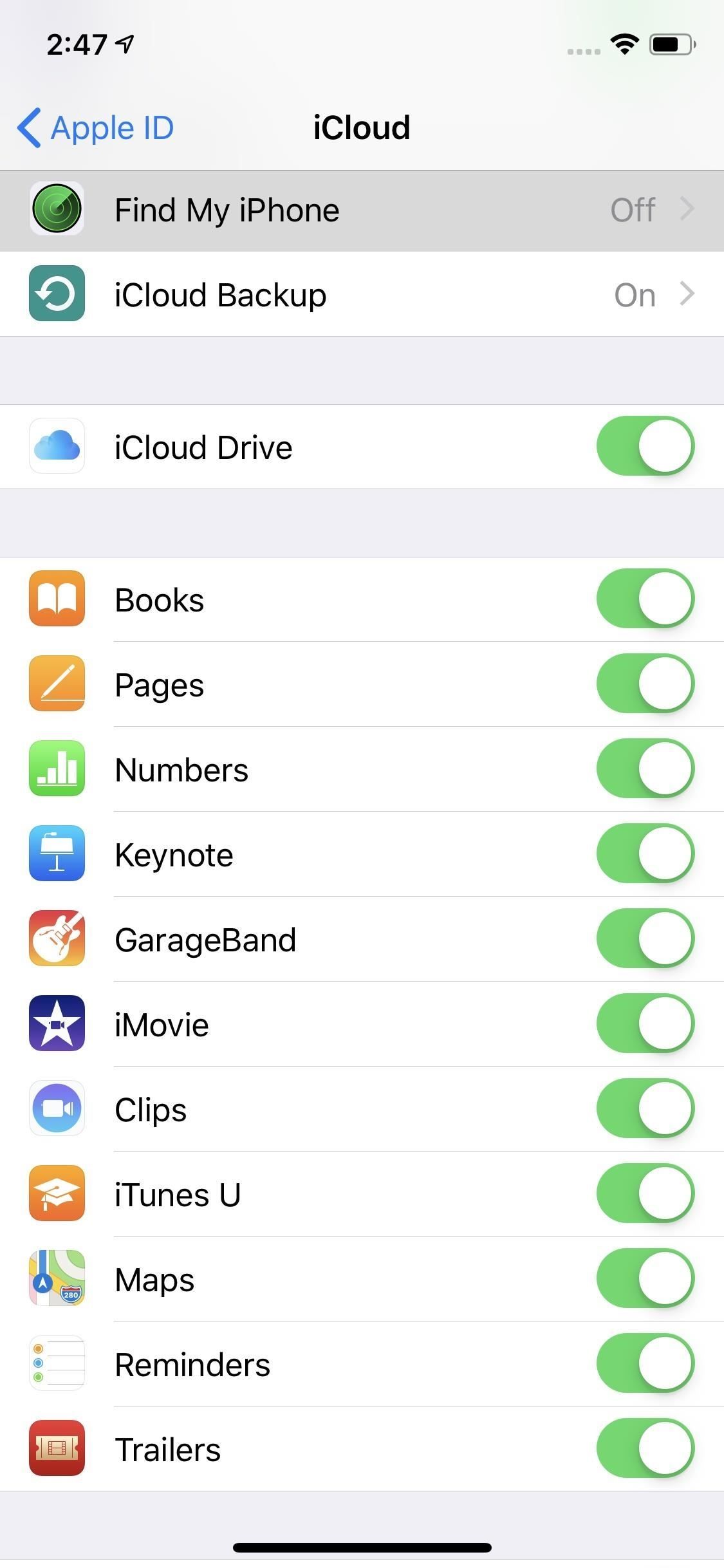This screenshot has height=1568, width=724.
Task: Disable iCloud Drive syncing
Action: click(x=645, y=446)
